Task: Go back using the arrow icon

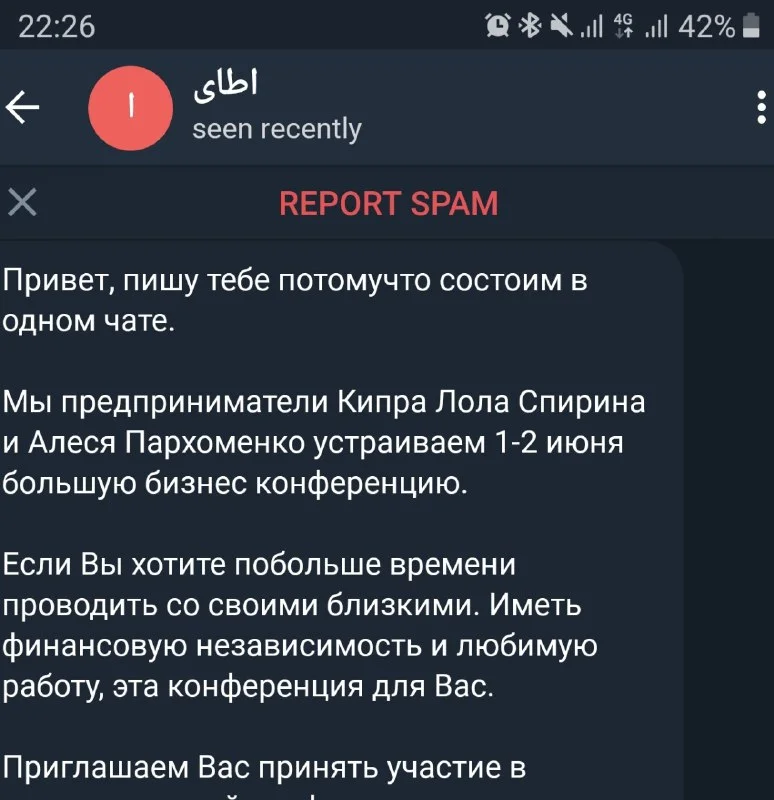Action: pos(23,108)
